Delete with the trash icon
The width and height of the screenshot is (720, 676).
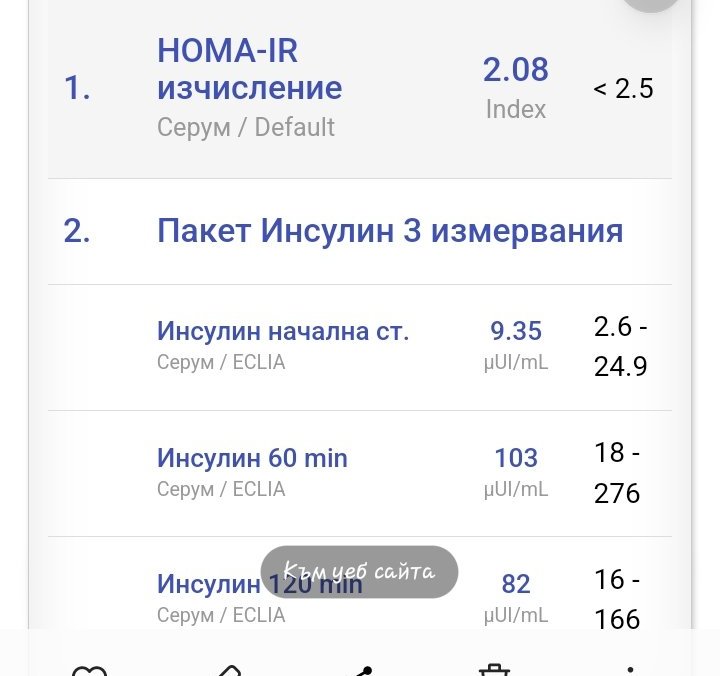495,670
